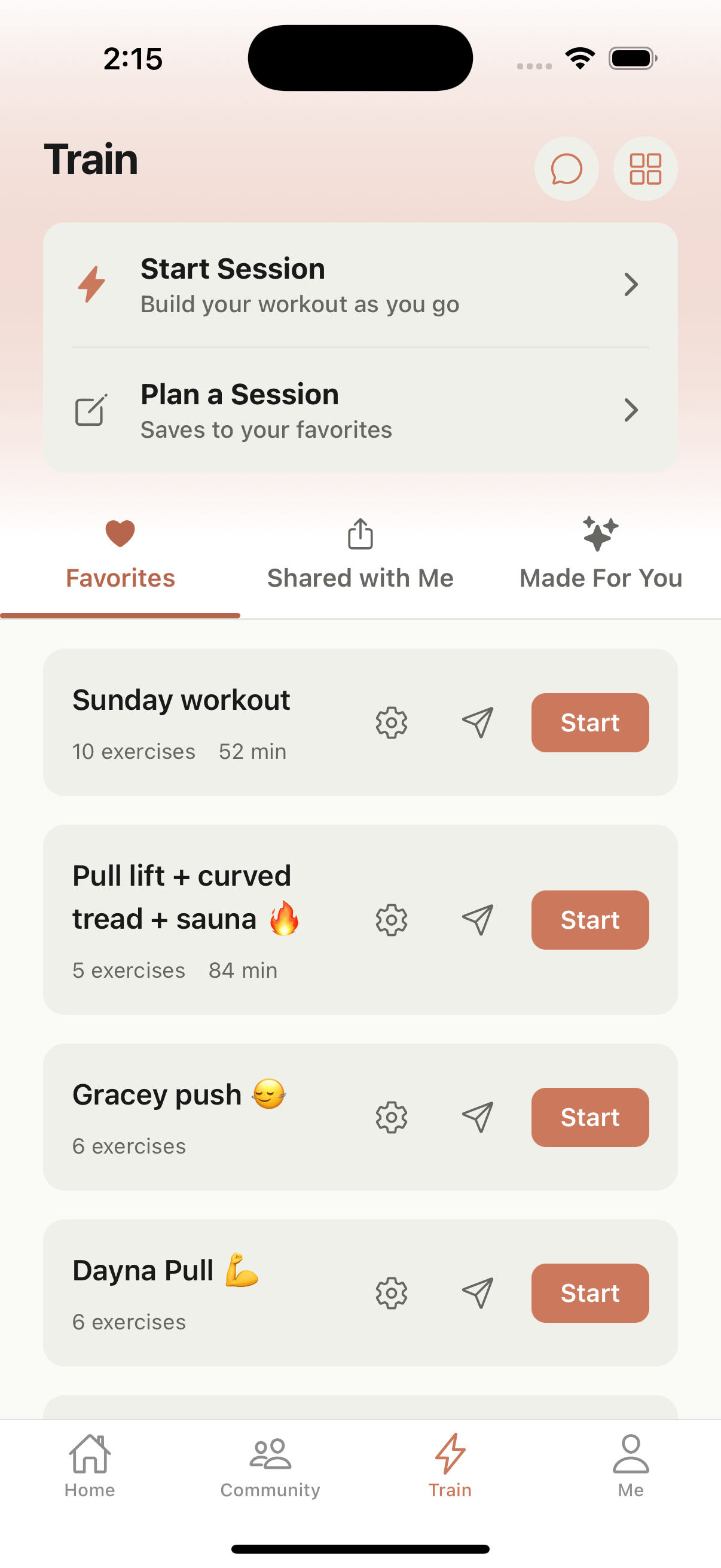Viewport: 721px width, 1568px height.
Task: Open settings for Pull lift + curved tread workout
Action: (391, 920)
